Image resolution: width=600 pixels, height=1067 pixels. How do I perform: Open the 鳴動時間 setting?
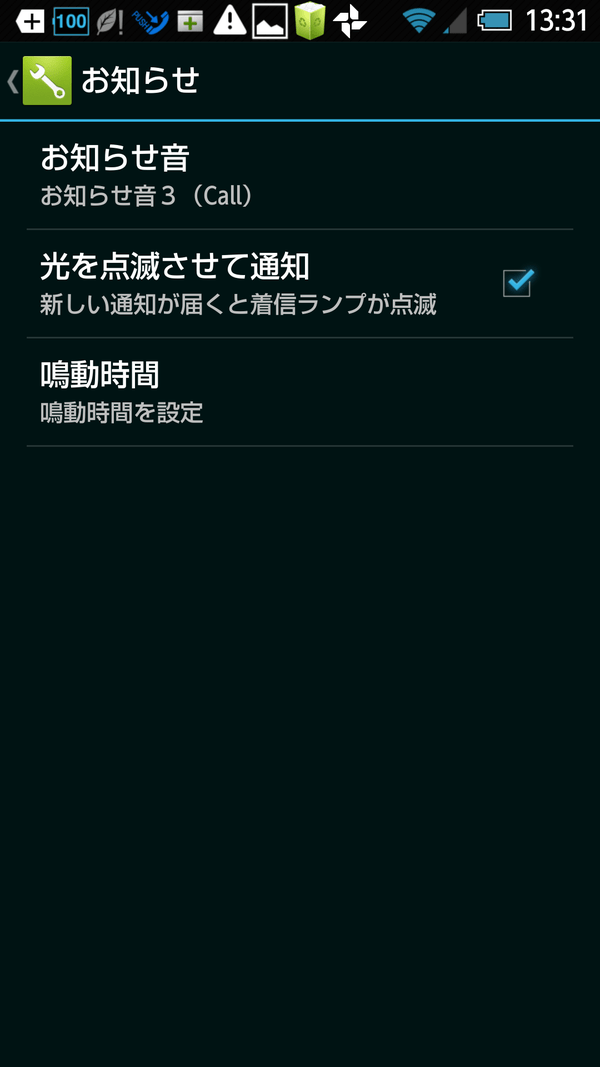click(x=300, y=392)
